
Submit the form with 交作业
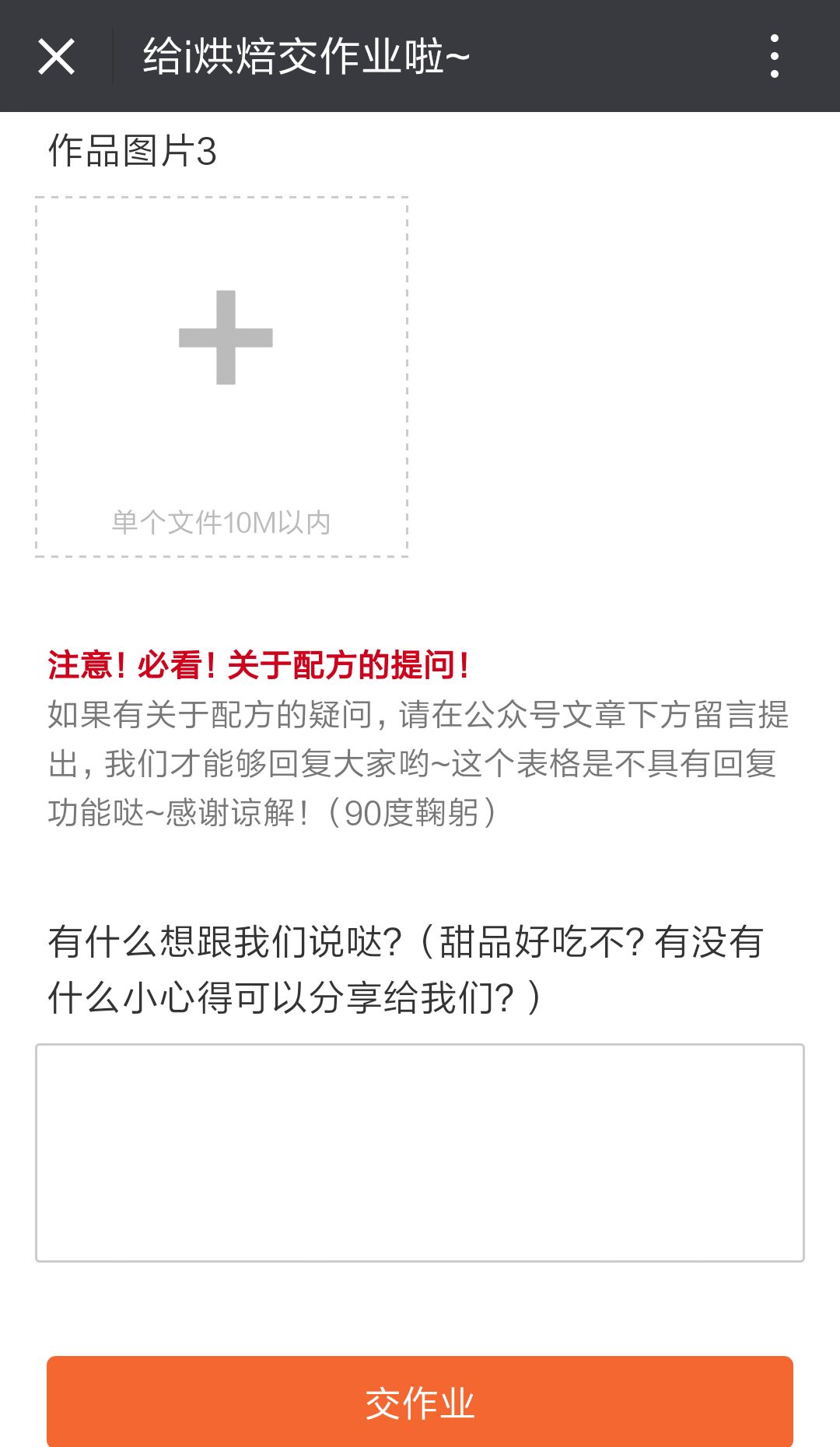pyautogui.click(x=420, y=1402)
